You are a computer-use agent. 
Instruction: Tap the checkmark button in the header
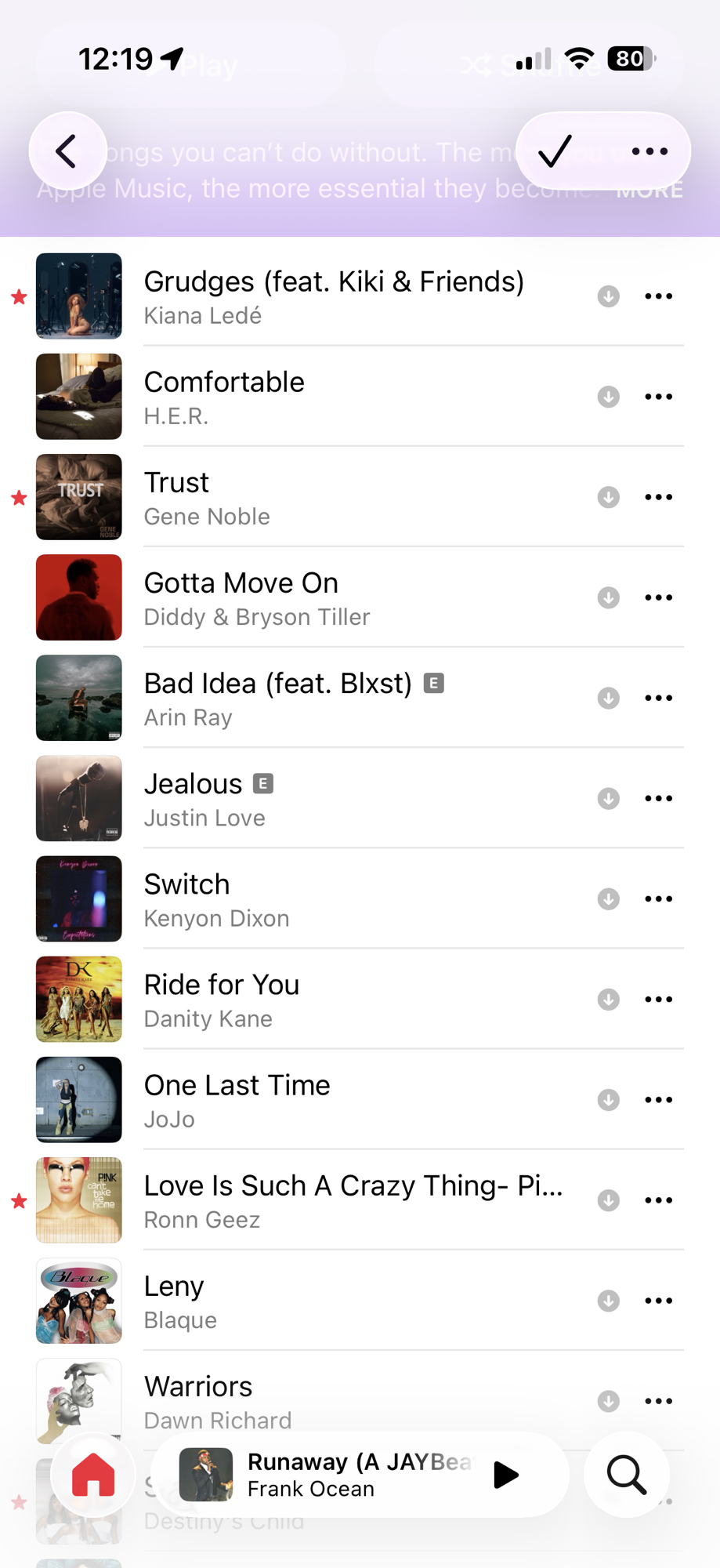point(555,151)
